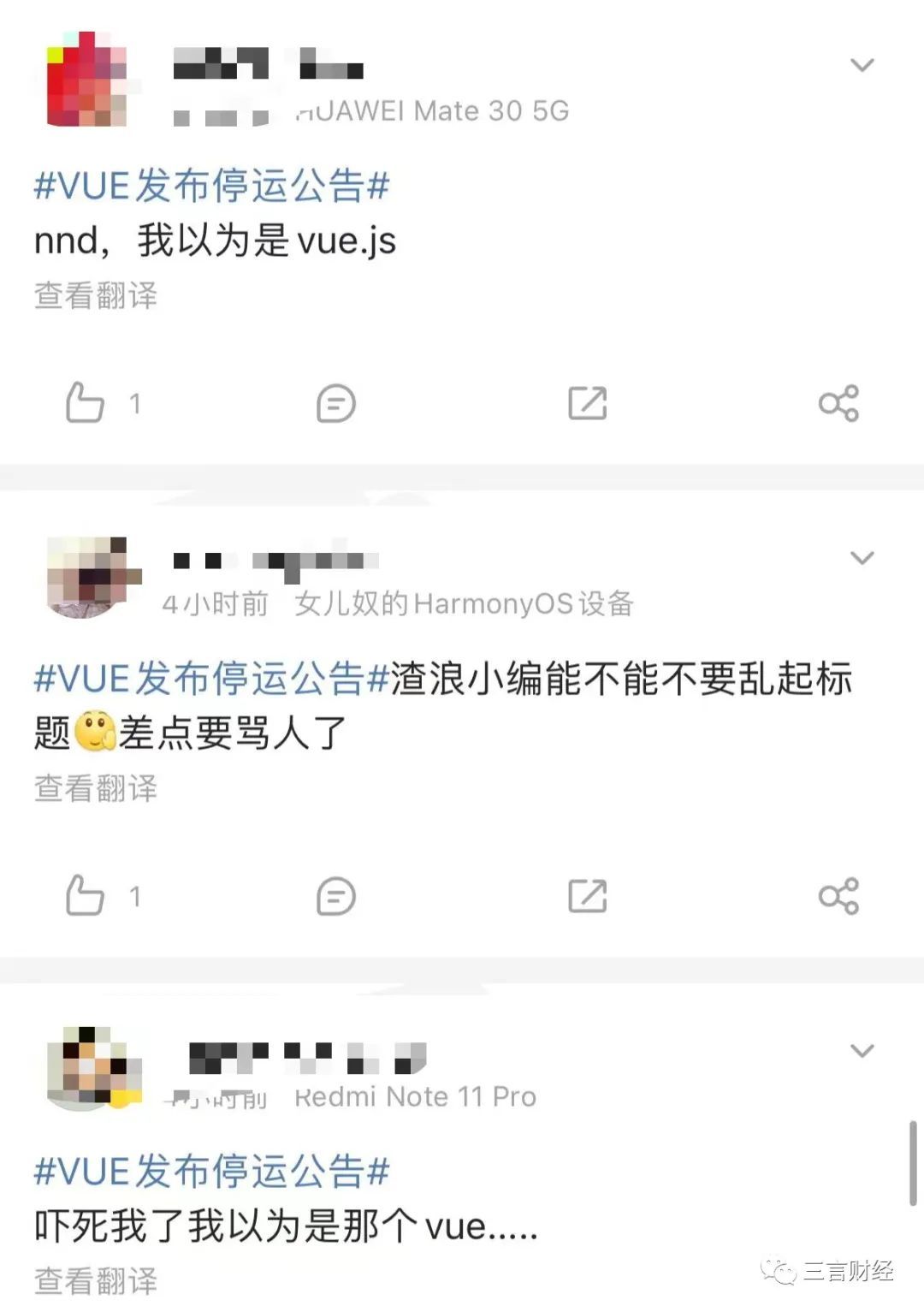924x1312 pixels.
Task: Open options chevron on the HarmonyOS device post
Action: pos(862,558)
